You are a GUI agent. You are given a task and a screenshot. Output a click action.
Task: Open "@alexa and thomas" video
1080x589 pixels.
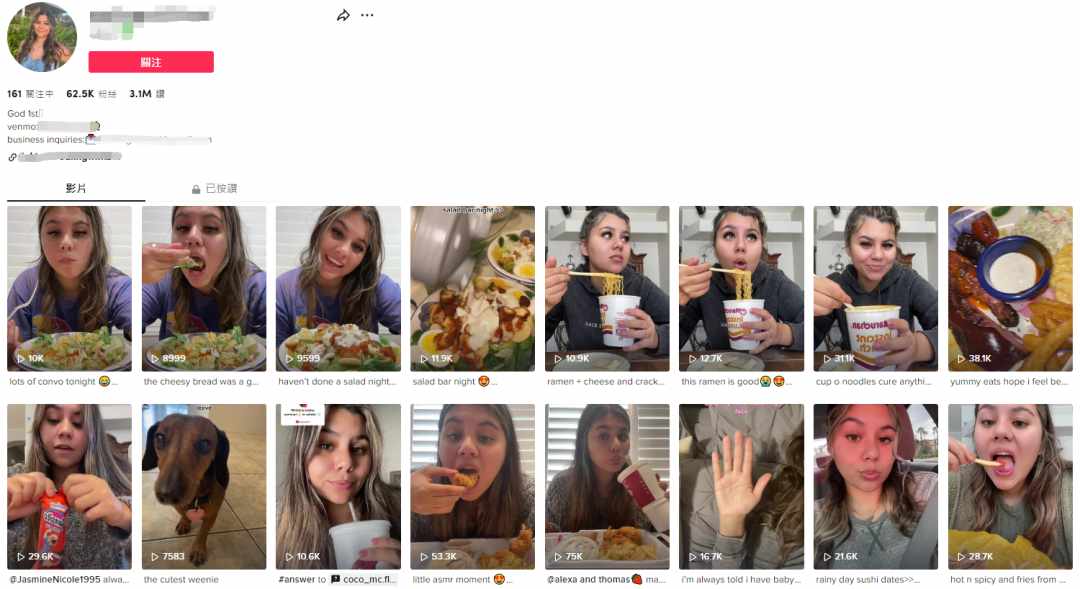[x=607, y=486]
